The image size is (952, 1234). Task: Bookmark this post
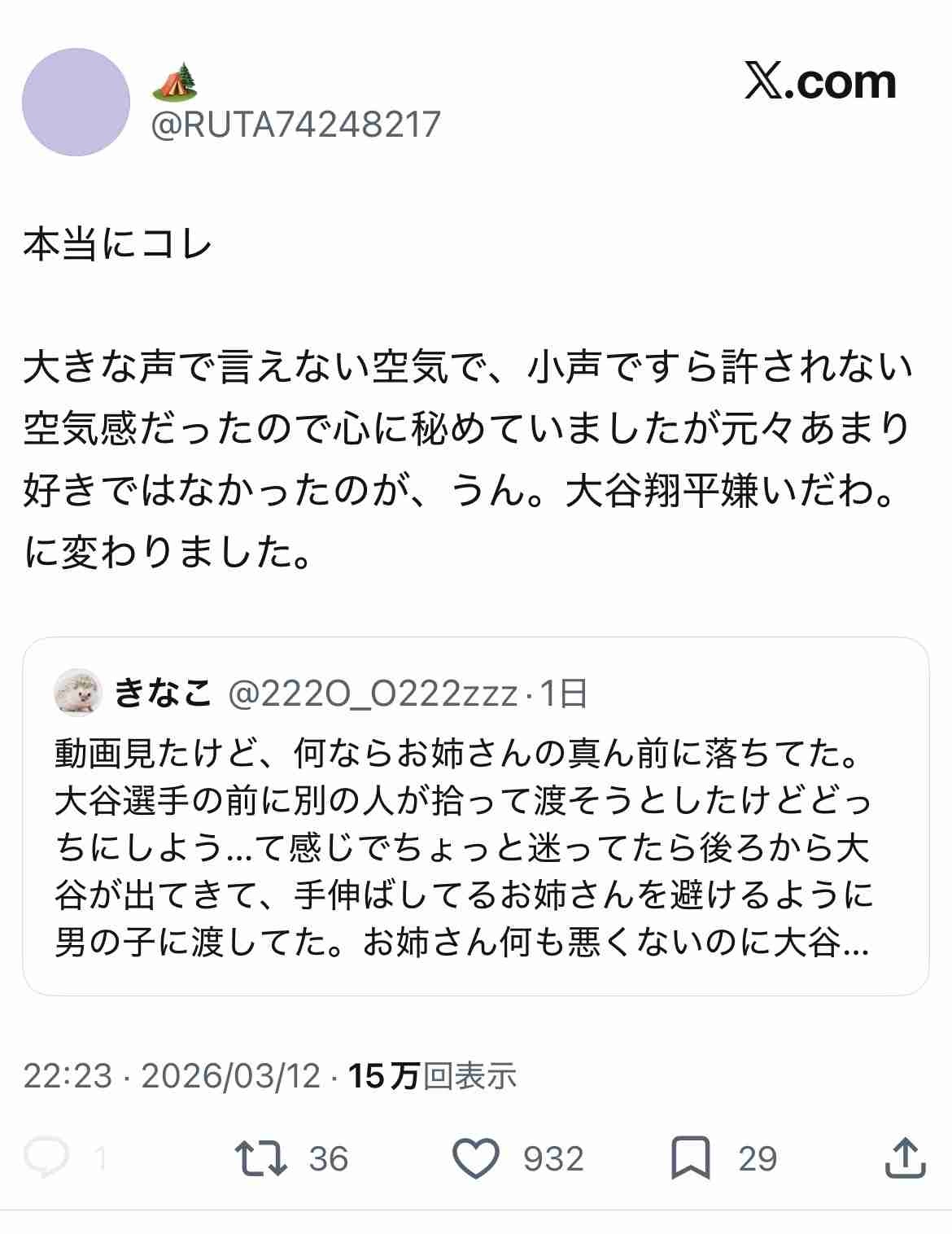tap(690, 1158)
